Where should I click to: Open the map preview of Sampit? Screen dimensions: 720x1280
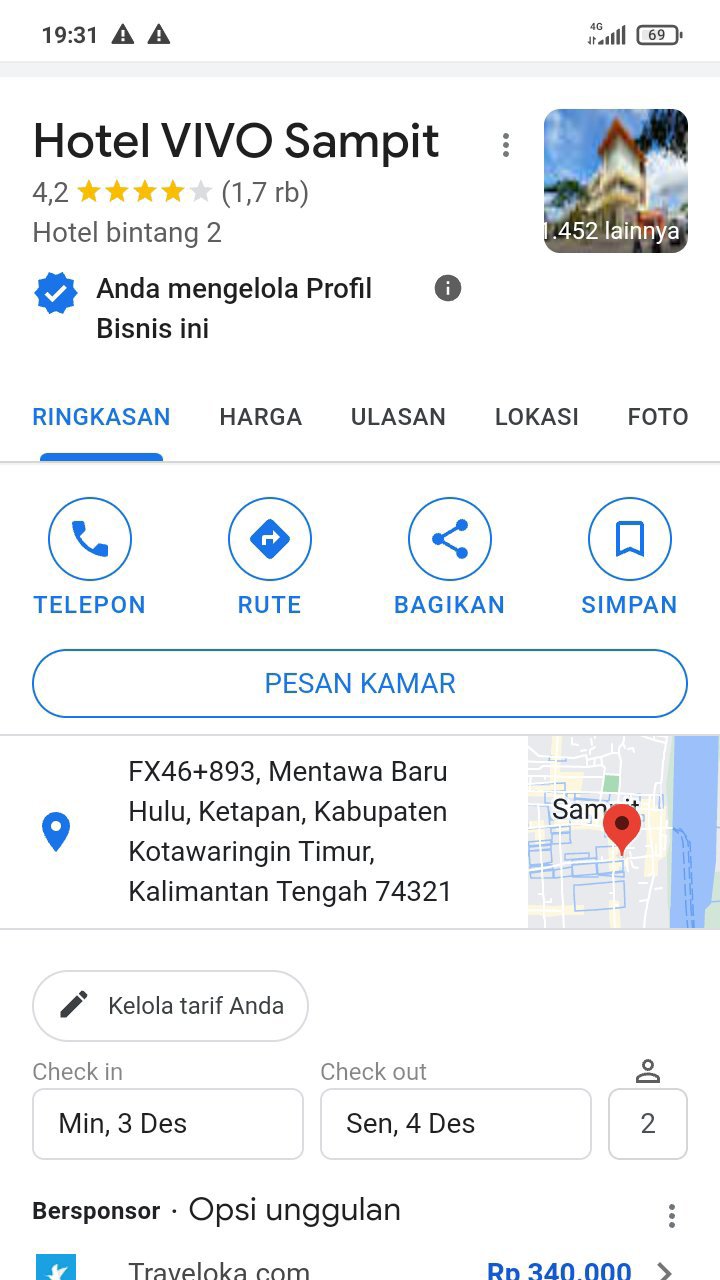[622, 832]
